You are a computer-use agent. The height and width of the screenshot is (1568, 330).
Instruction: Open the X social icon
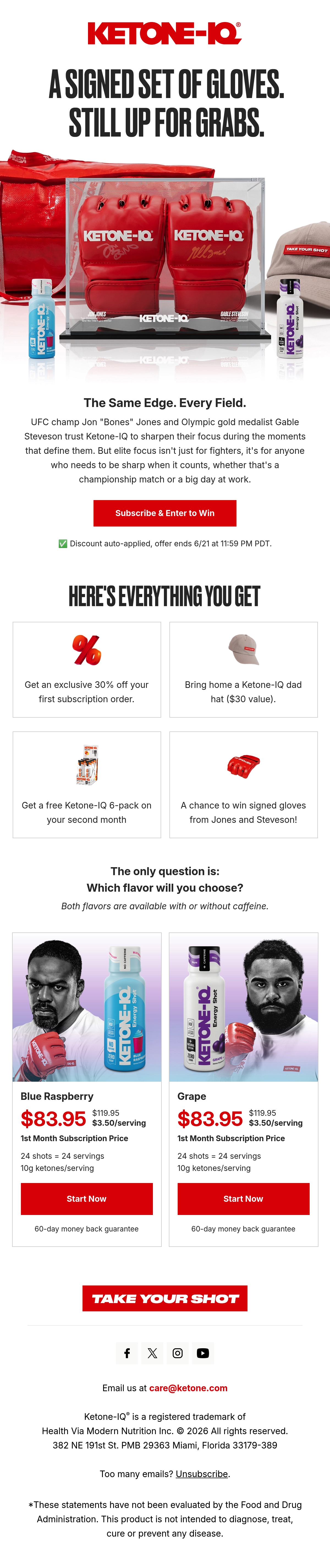click(153, 1353)
